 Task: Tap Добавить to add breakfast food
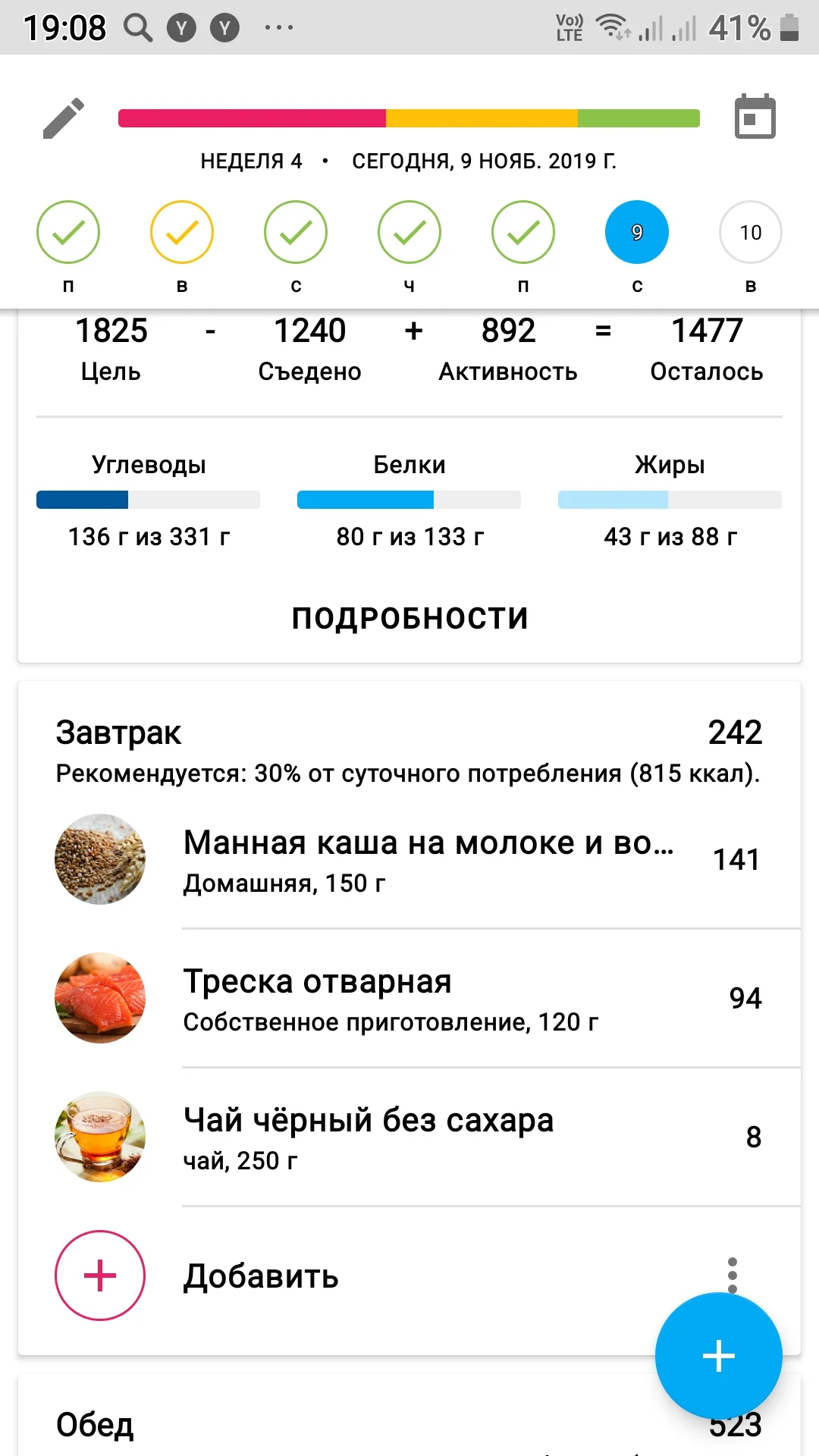(x=260, y=1276)
